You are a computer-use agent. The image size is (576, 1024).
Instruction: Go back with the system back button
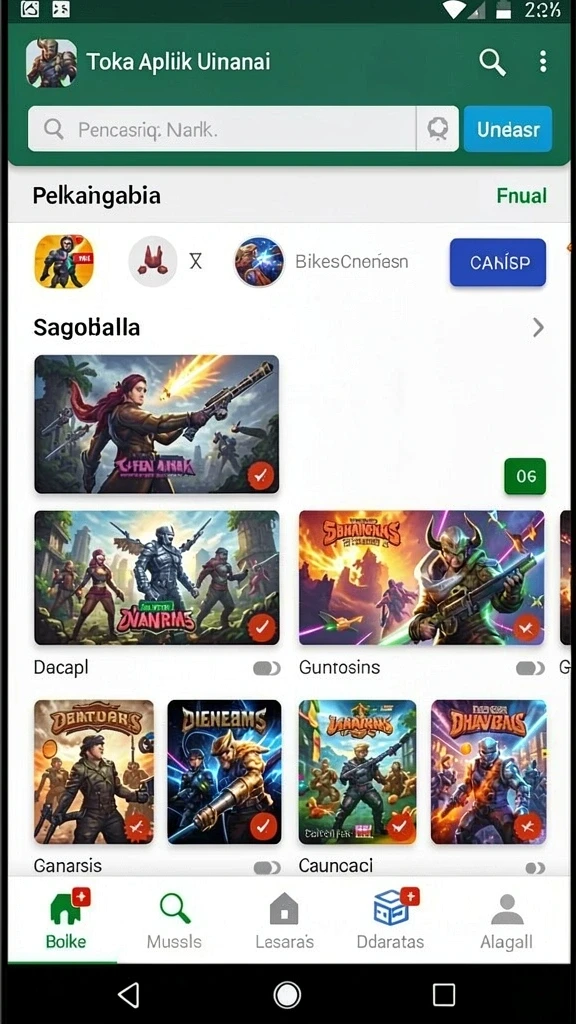coord(129,995)
